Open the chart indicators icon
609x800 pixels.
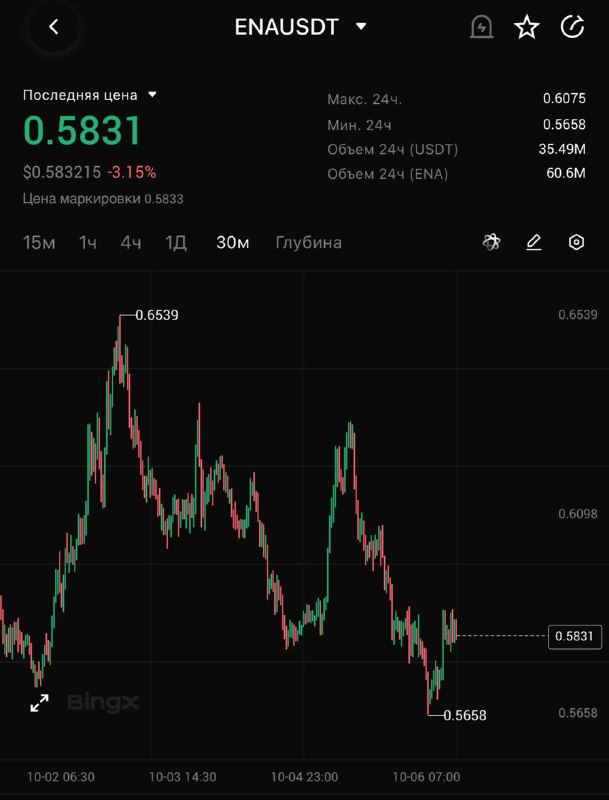491,242
